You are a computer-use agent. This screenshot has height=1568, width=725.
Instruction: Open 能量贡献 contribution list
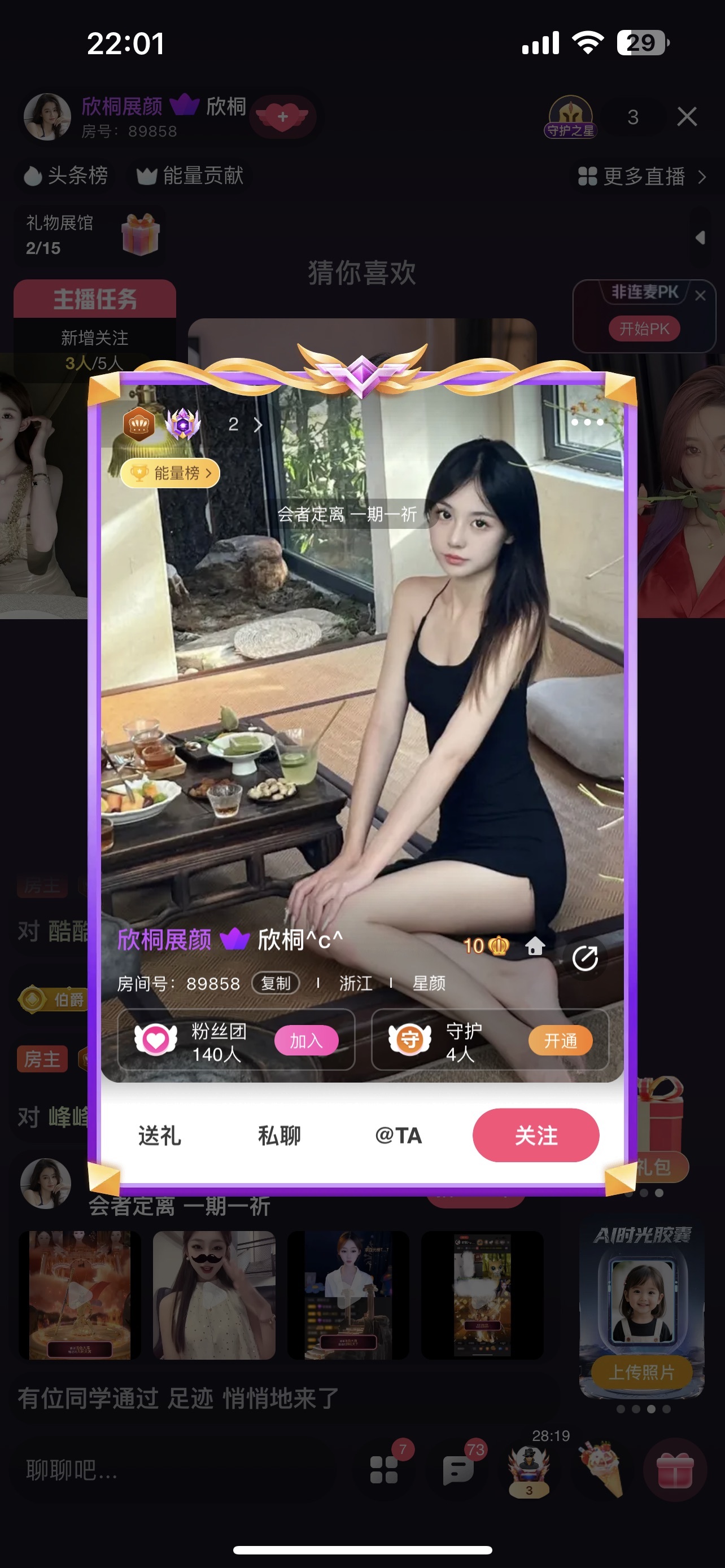(x=190, y=176)
